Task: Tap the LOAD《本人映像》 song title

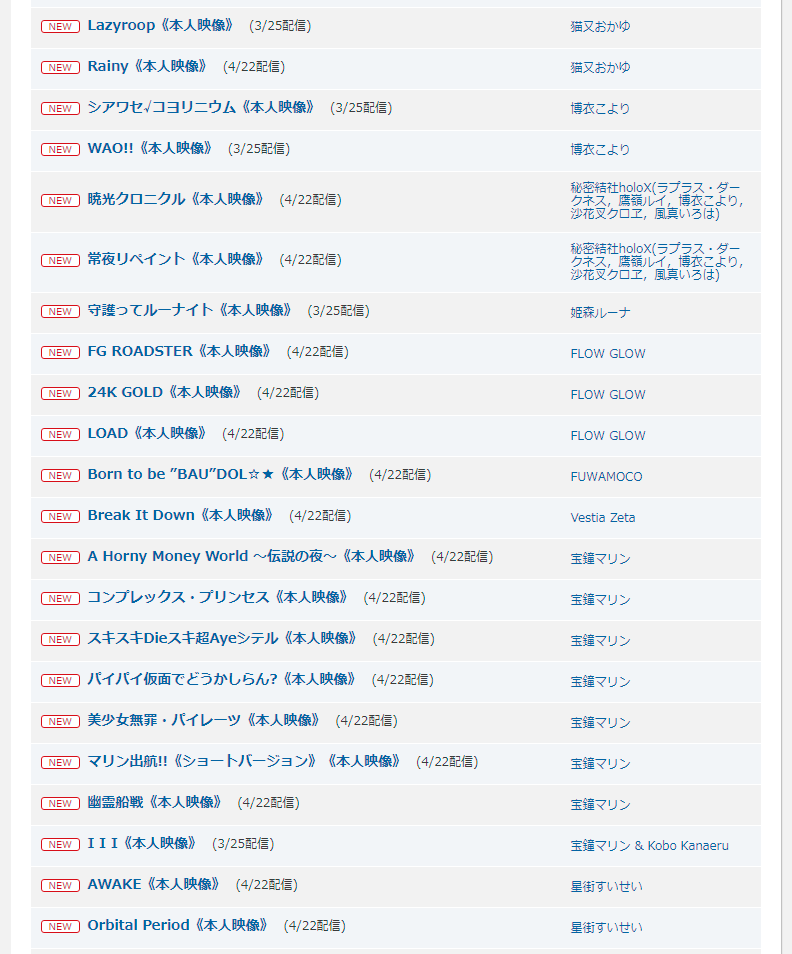Action: point(147,433)
